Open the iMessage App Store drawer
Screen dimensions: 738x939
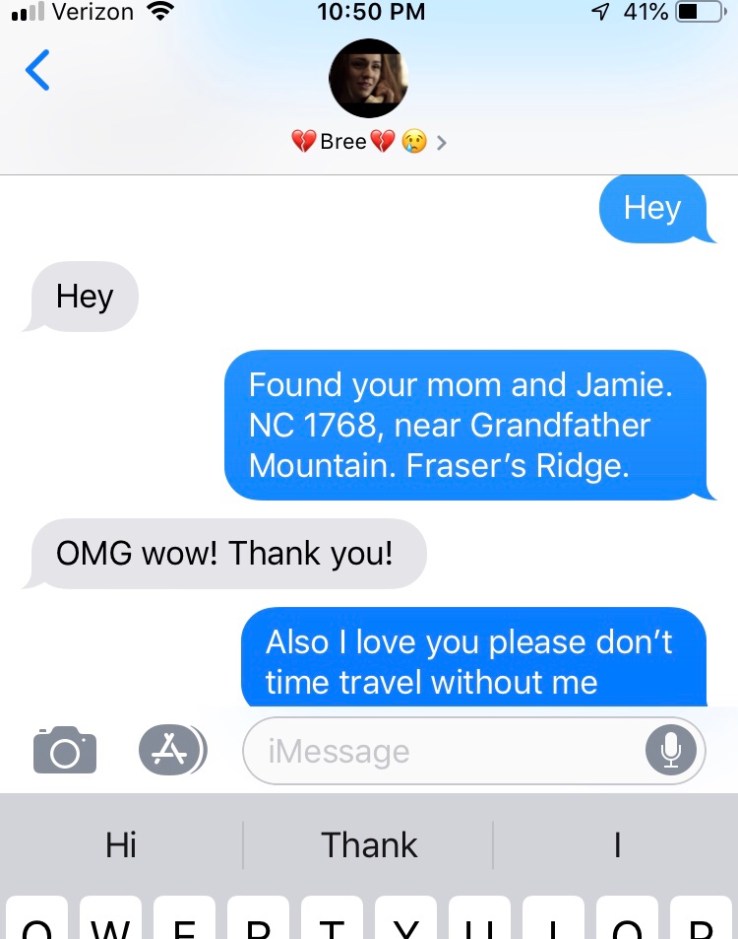coord(171,750)
